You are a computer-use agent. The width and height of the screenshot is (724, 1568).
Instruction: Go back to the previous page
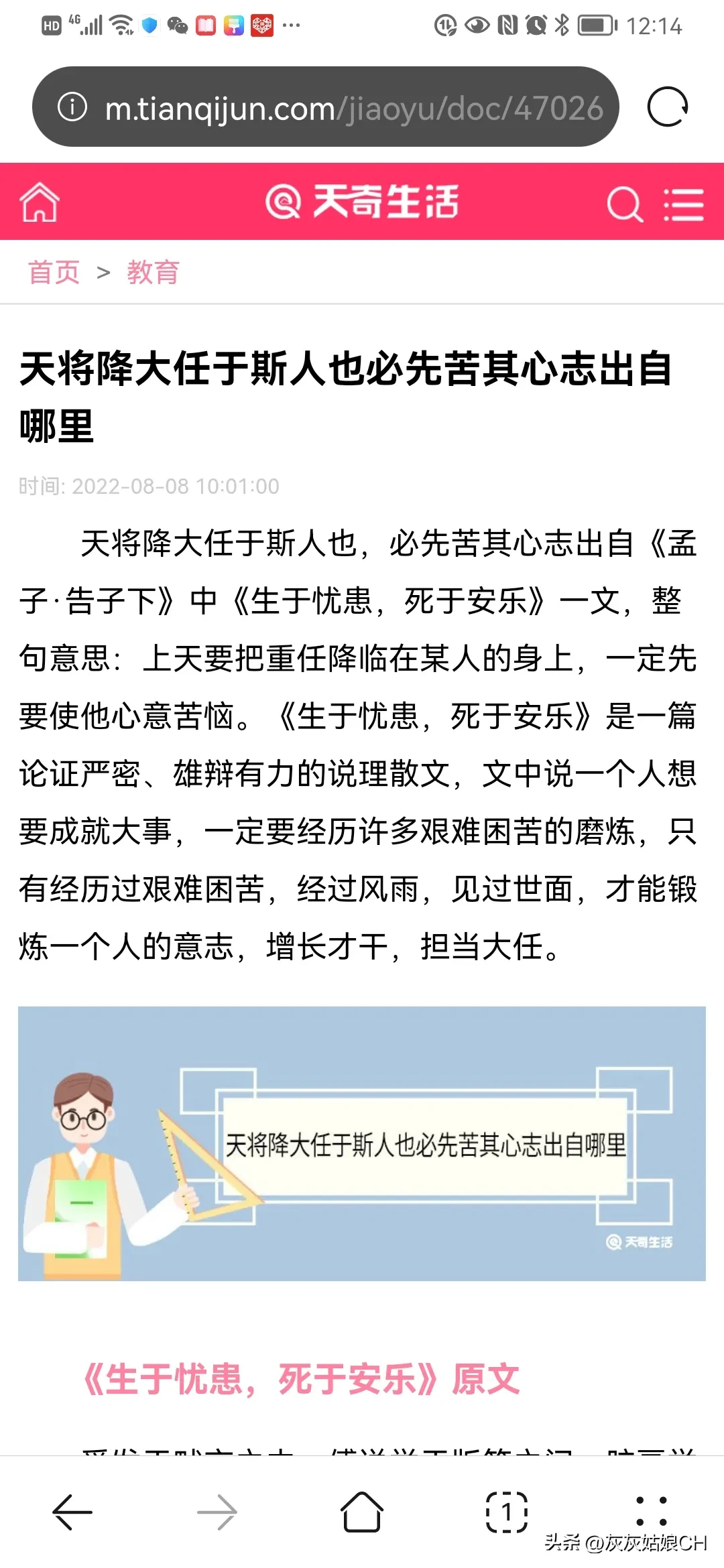coord(72,1512)
